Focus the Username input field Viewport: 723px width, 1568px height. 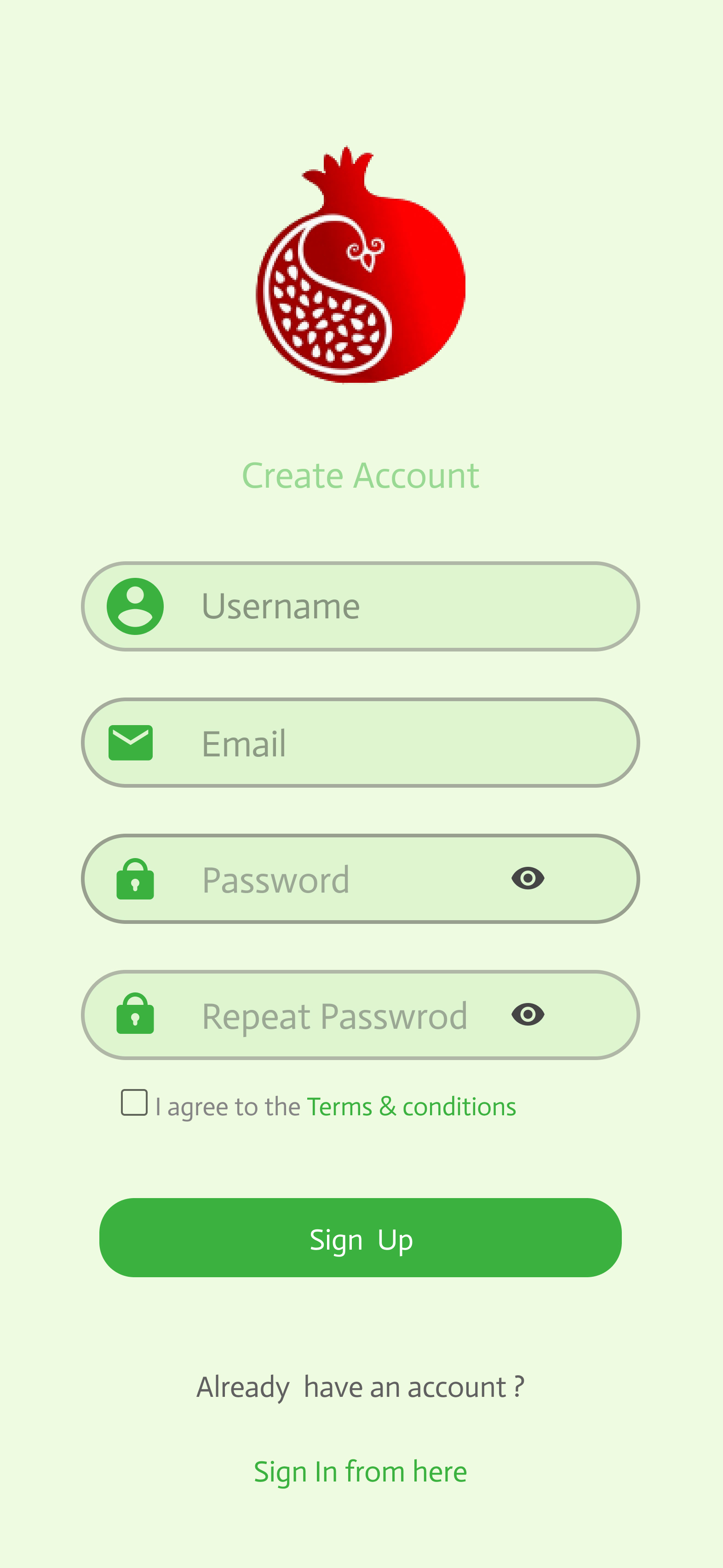(x=390, y=606)
